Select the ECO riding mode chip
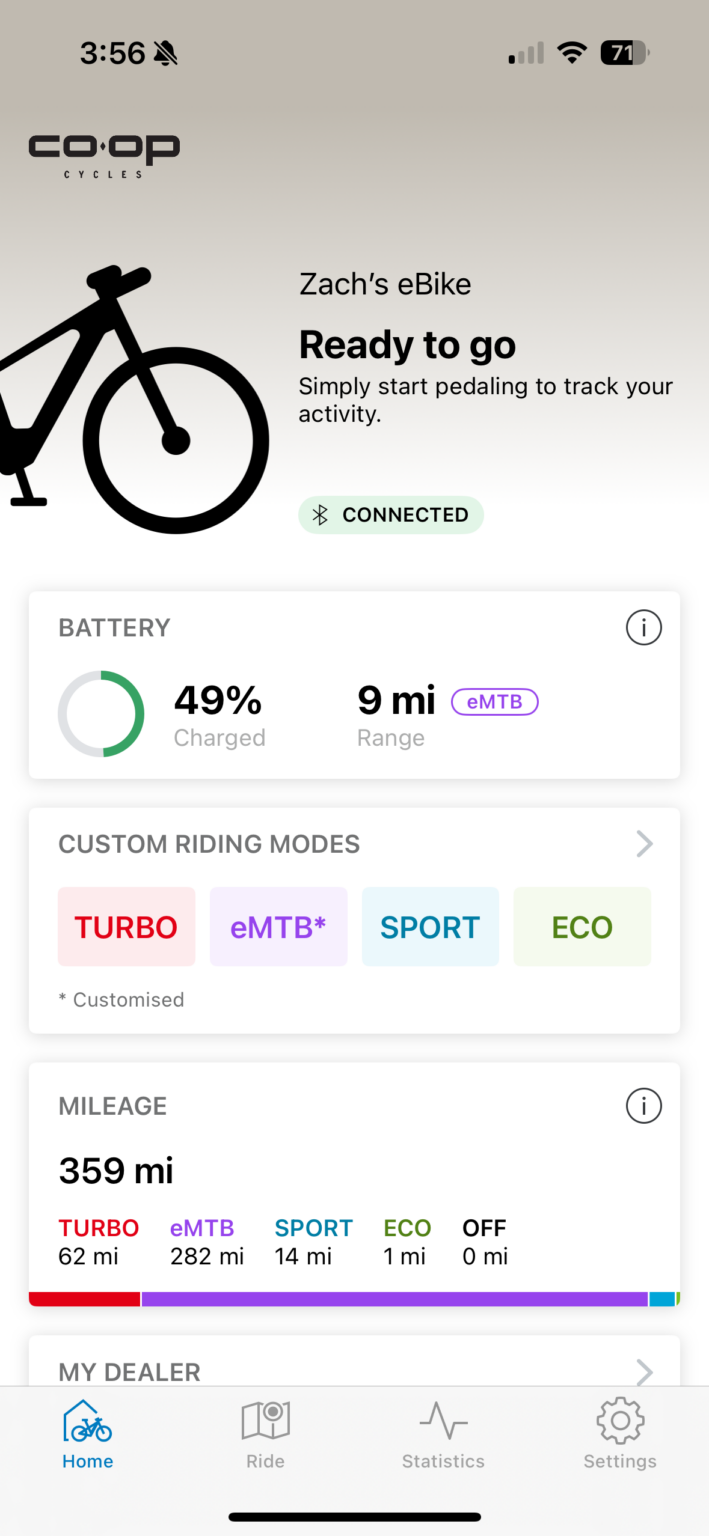 click(x=582, y=927)
